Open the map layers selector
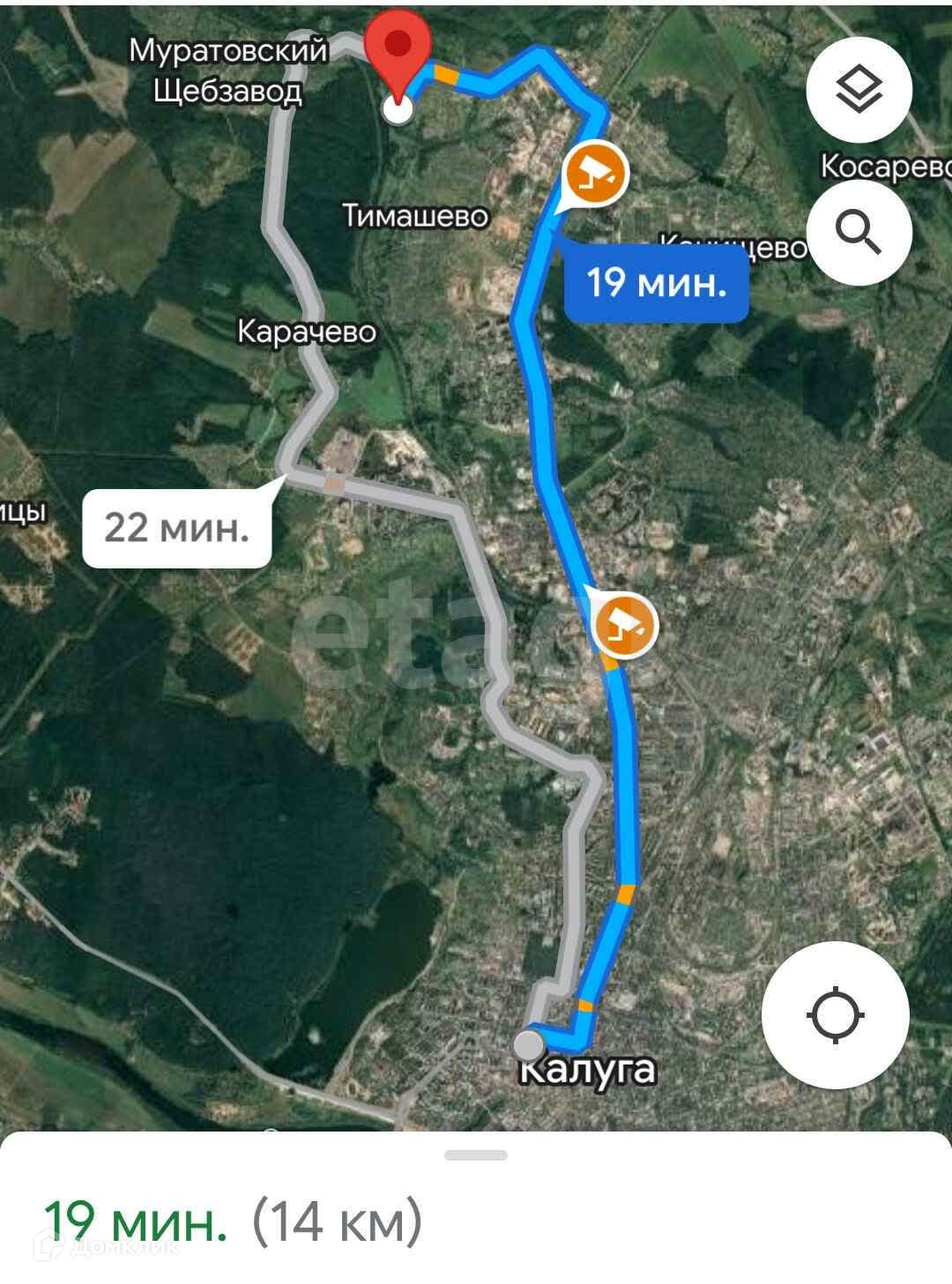Viewport: 952px width, 1284px height. 859,91
